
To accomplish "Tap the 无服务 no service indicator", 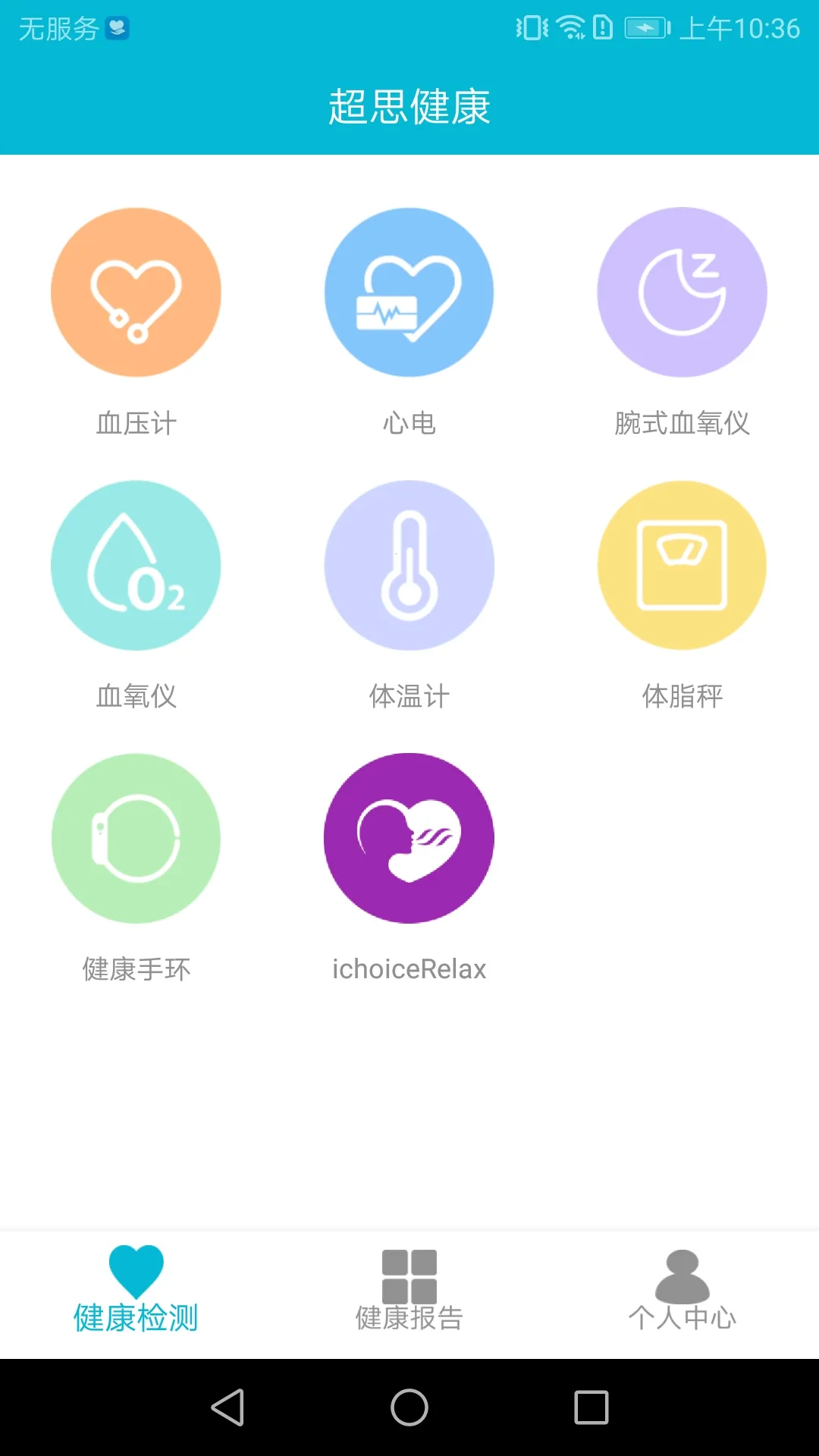I will pos(61,28).
